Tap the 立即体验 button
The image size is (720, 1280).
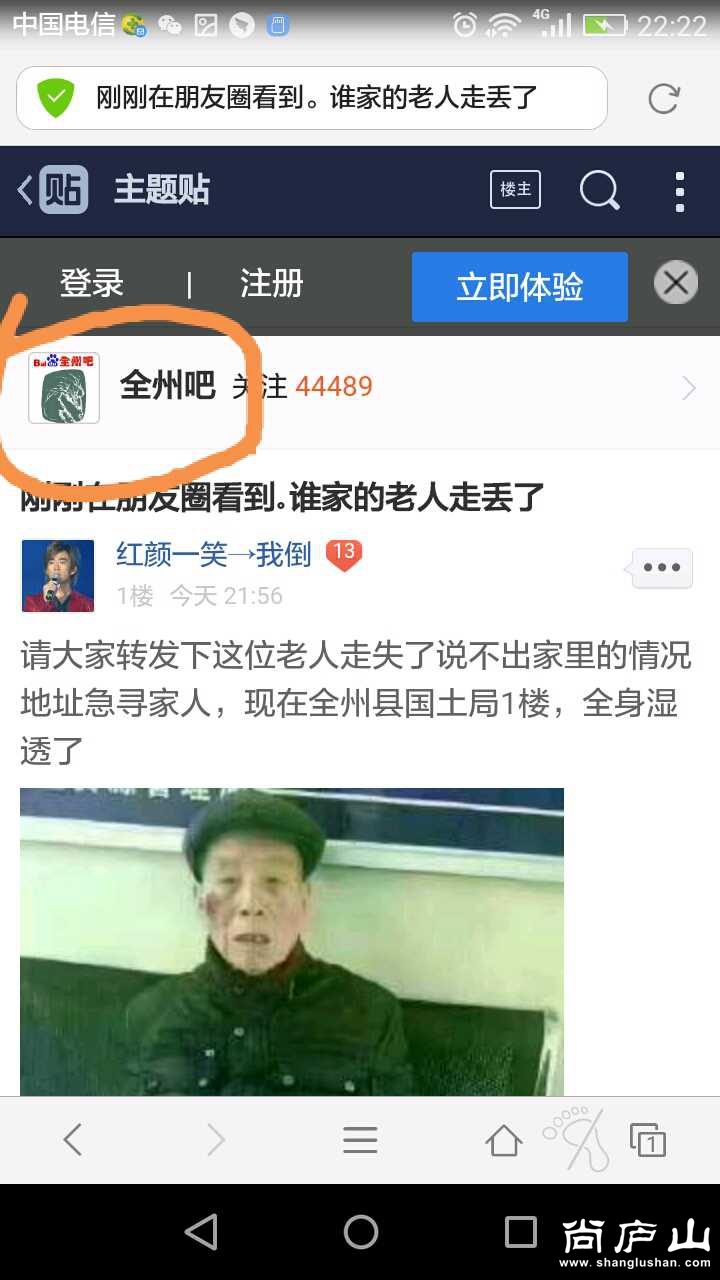point(519,287)
